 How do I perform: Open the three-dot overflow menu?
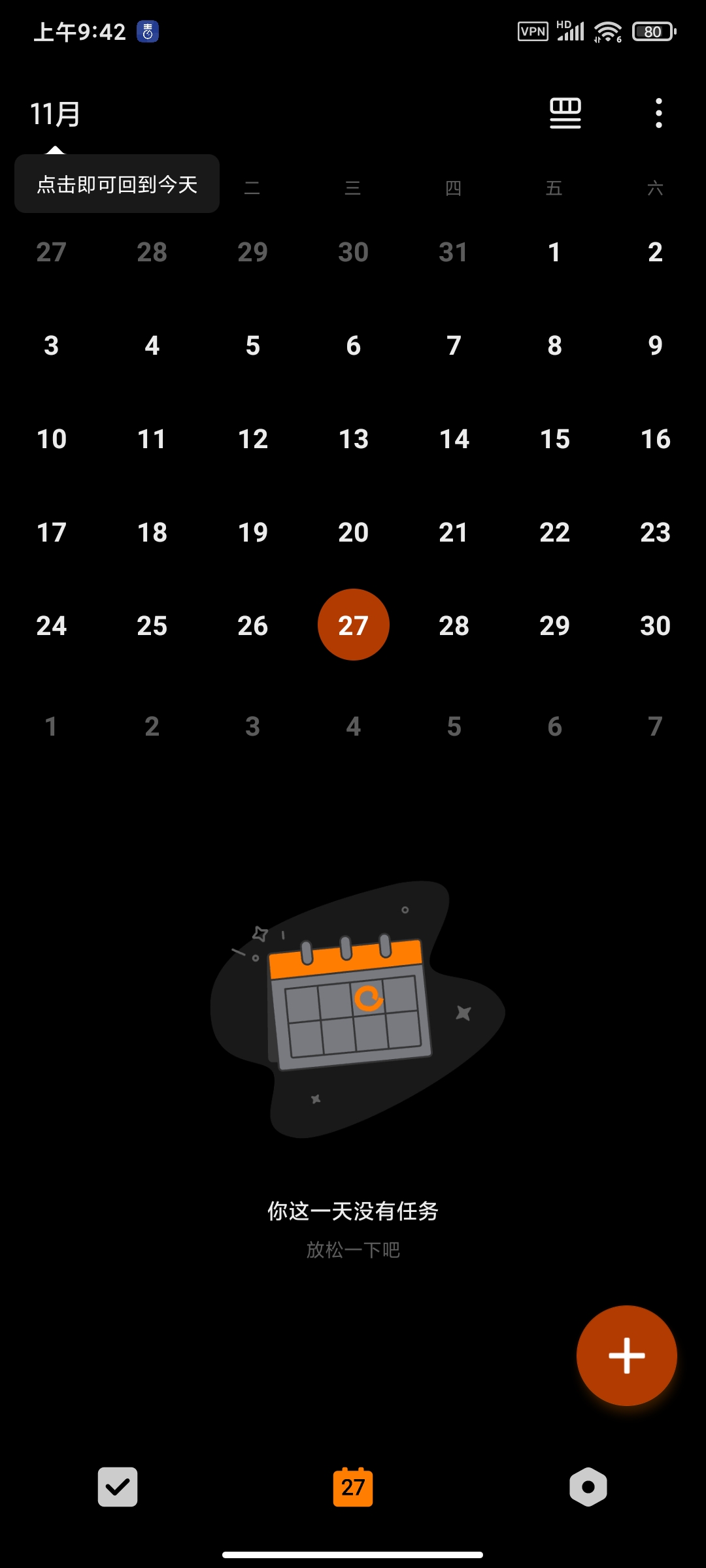658,114
